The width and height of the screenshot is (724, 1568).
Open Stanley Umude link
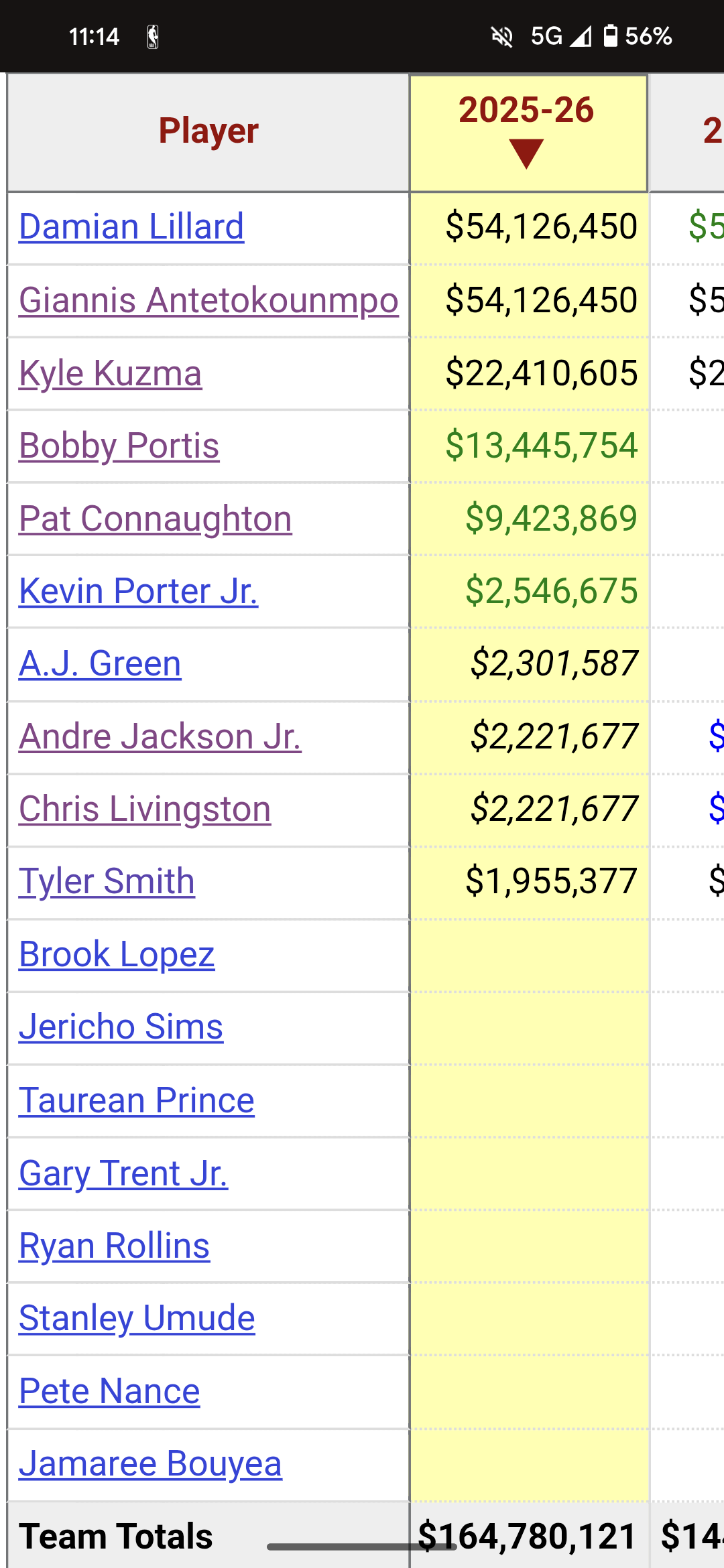pyautogui.click(x=137, y=1318)
